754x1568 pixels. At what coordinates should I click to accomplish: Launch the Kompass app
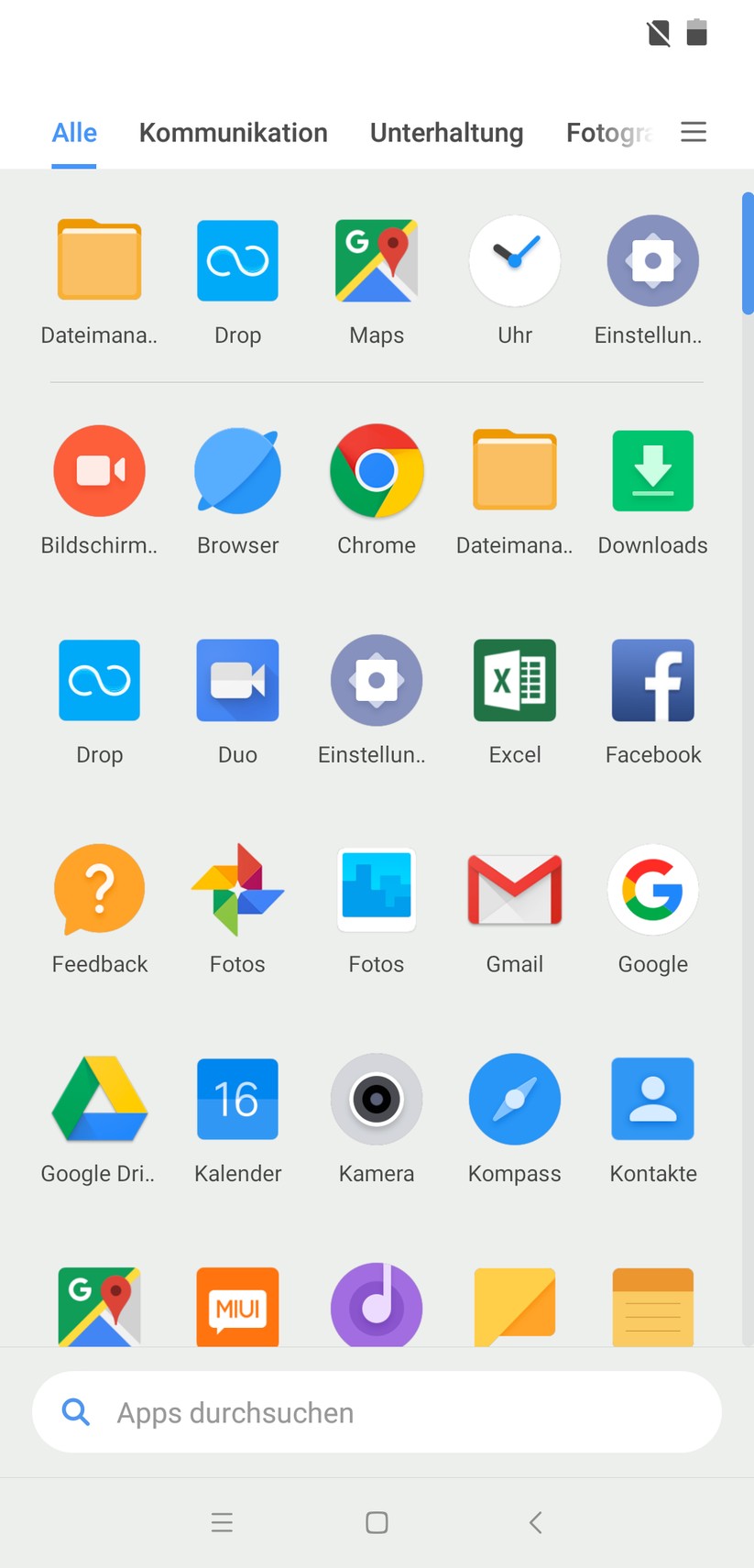click(514, 1099)
